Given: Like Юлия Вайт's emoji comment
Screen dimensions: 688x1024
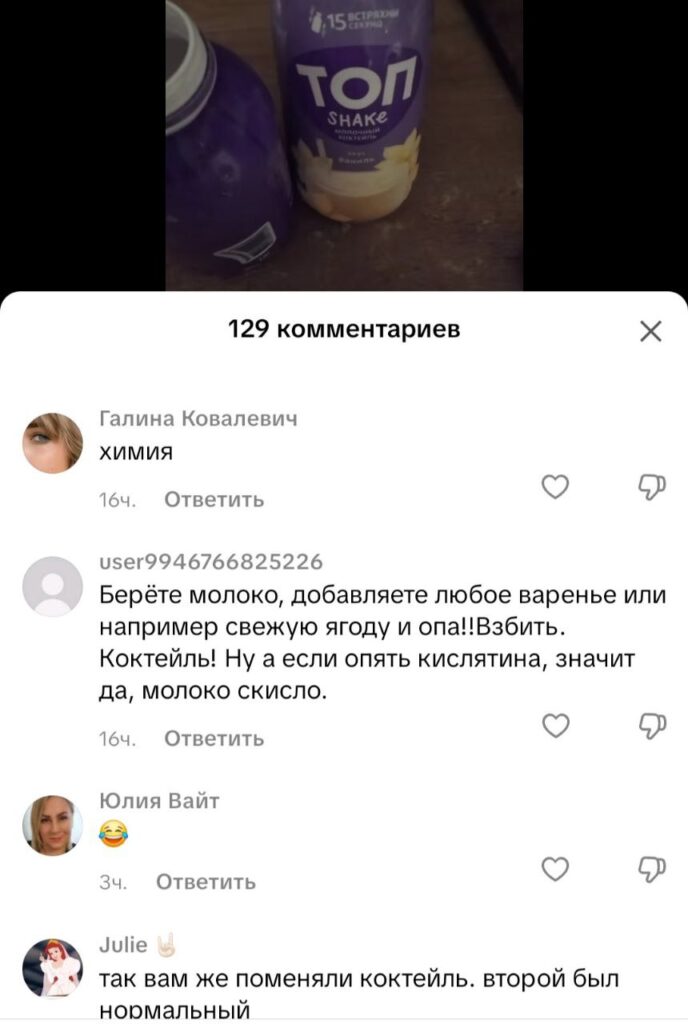Looking at the screenshot, I should (x=555, y=869).
